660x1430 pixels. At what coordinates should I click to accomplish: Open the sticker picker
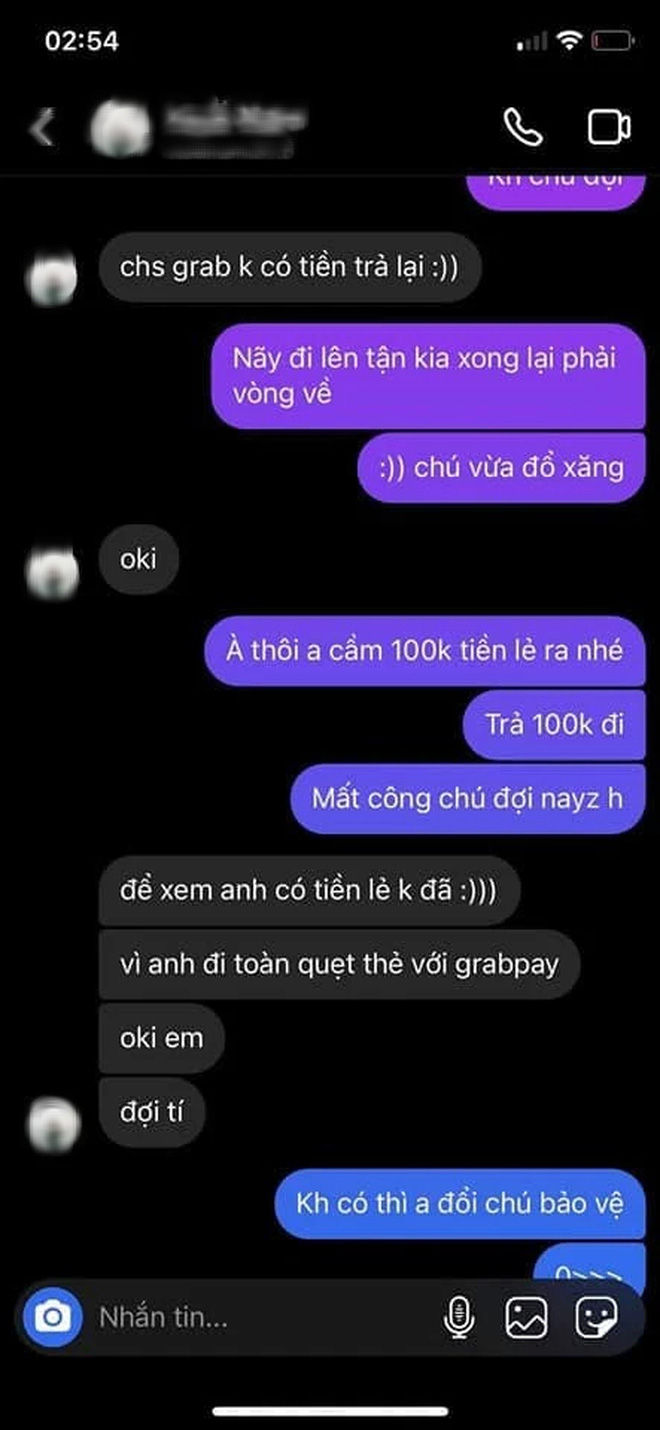[597, 1317]
